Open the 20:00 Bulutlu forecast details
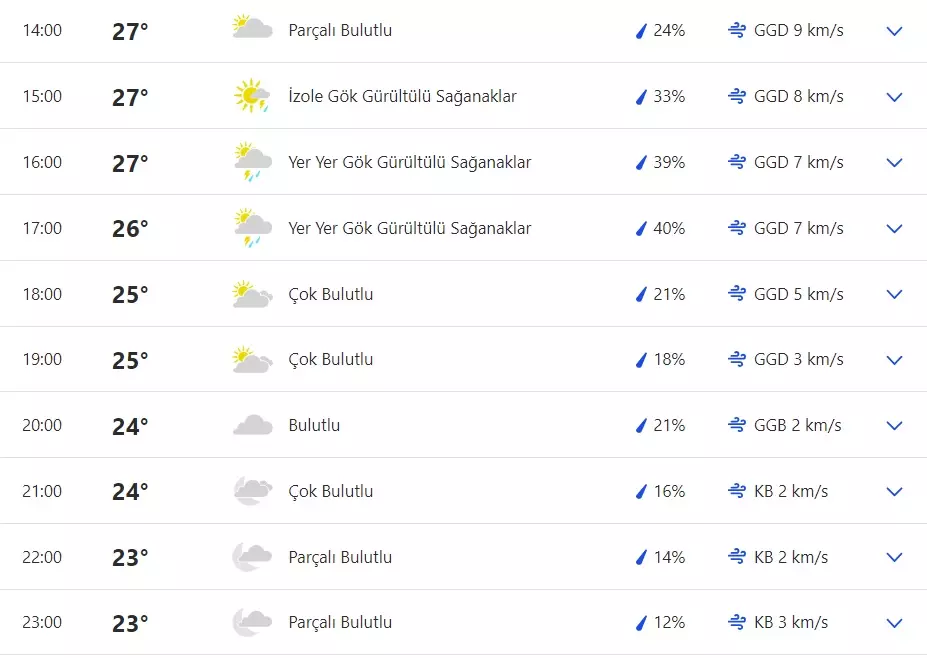 [894, 426]
